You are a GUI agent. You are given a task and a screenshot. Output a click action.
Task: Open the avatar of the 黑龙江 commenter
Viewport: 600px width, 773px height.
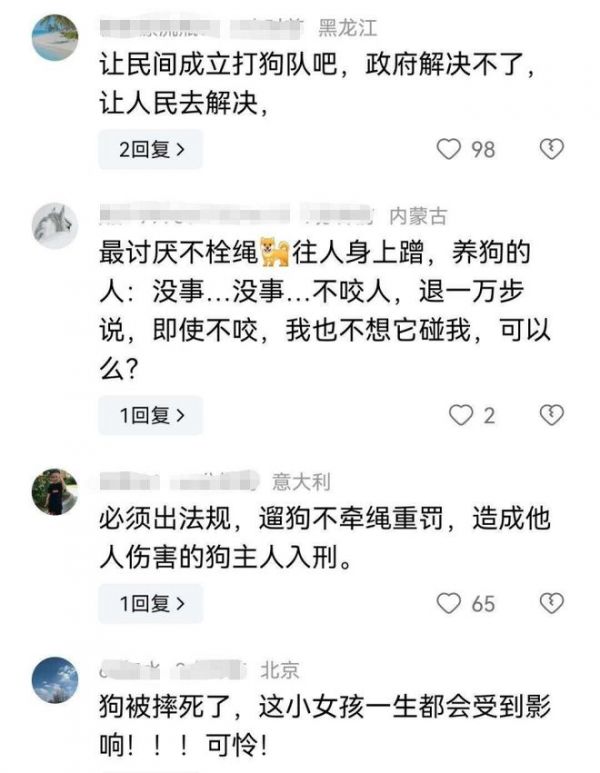[x=55, y=38]
